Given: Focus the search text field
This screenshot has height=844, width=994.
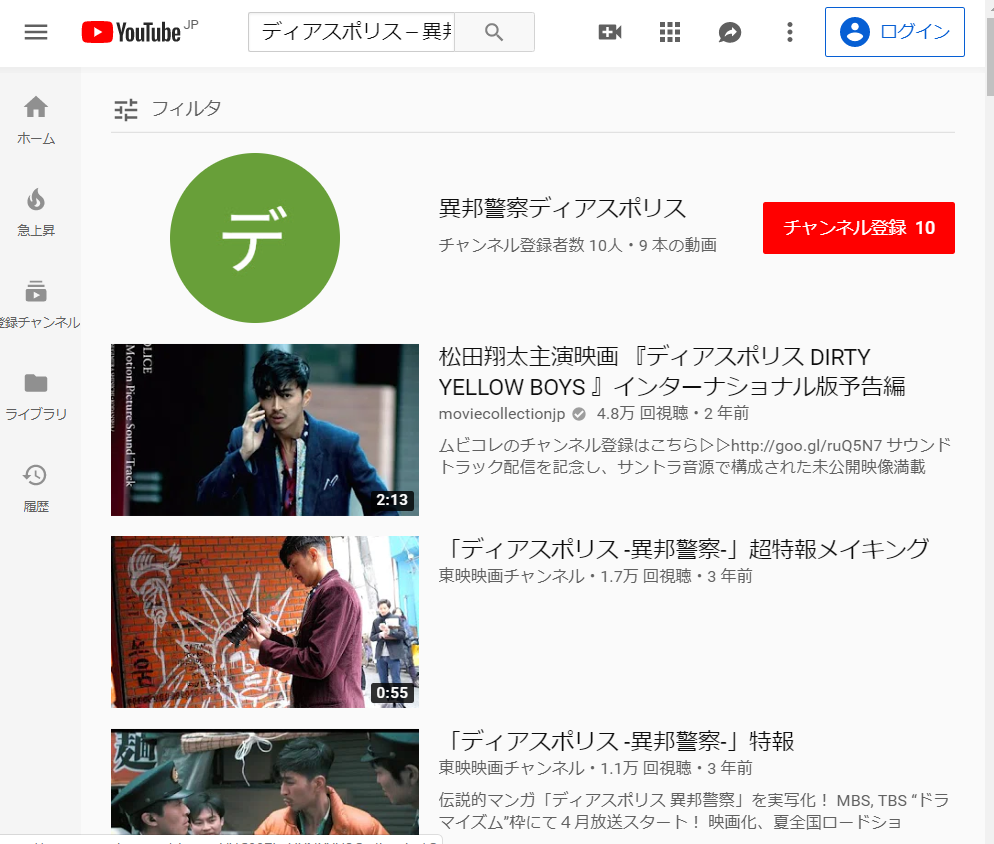Looking at the screenshot, I should click(x=351, y=32).
